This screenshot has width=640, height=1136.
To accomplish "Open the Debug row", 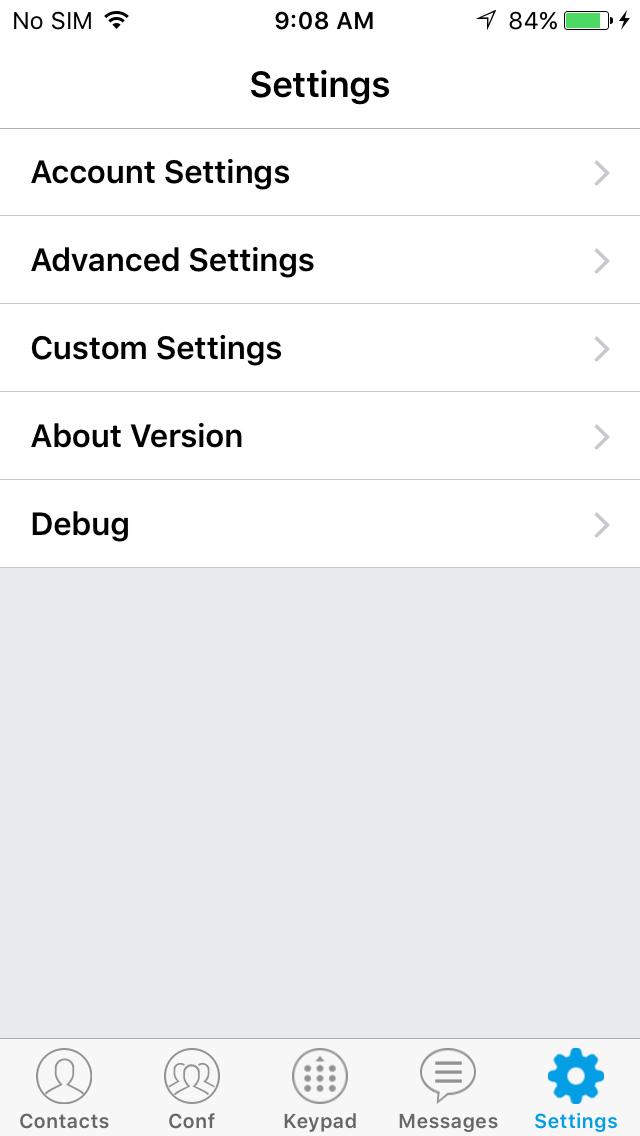I will pyautogui.click(x=320, y=524).
